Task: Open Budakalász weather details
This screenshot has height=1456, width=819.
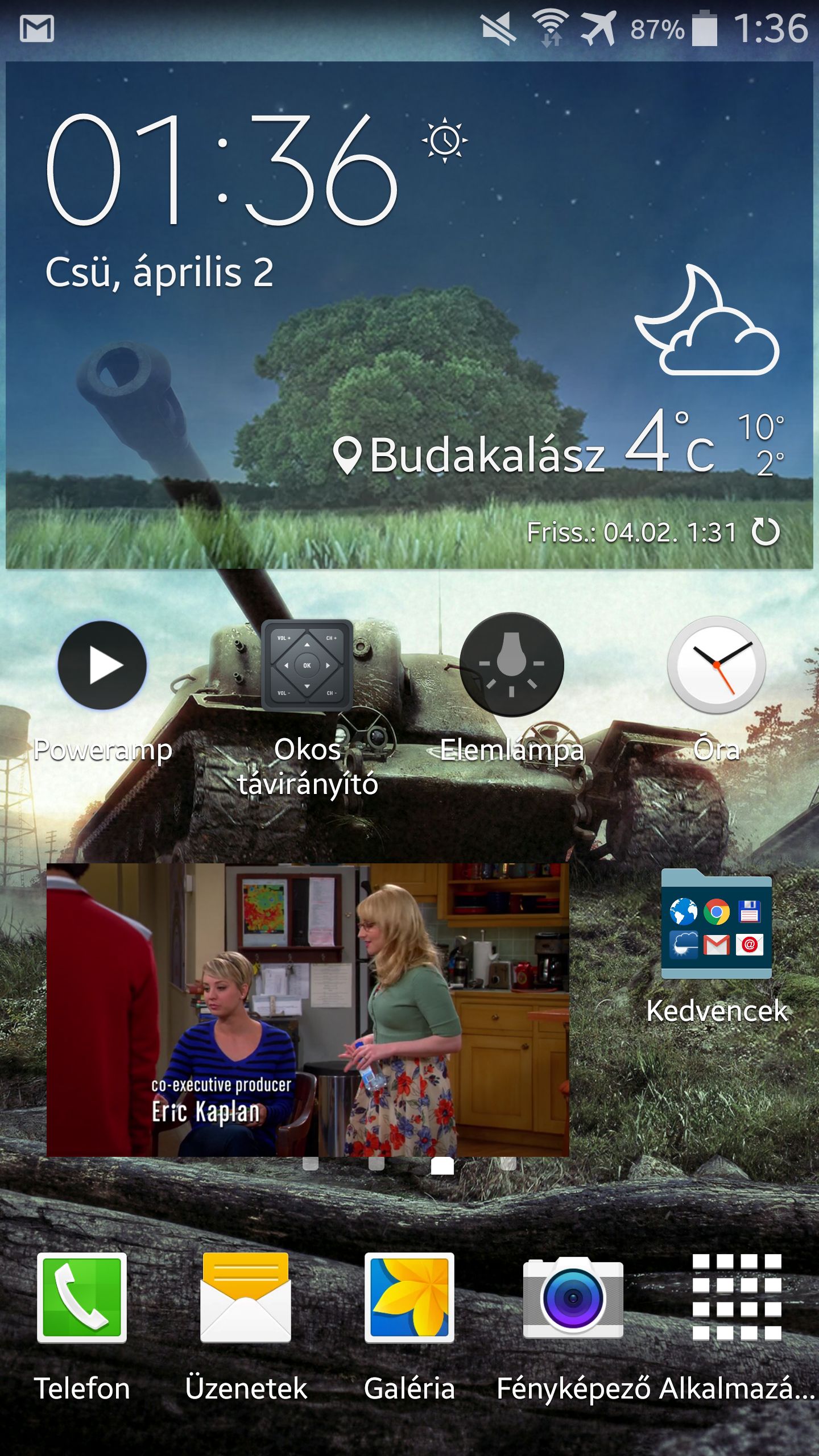Action: point(470,455)
